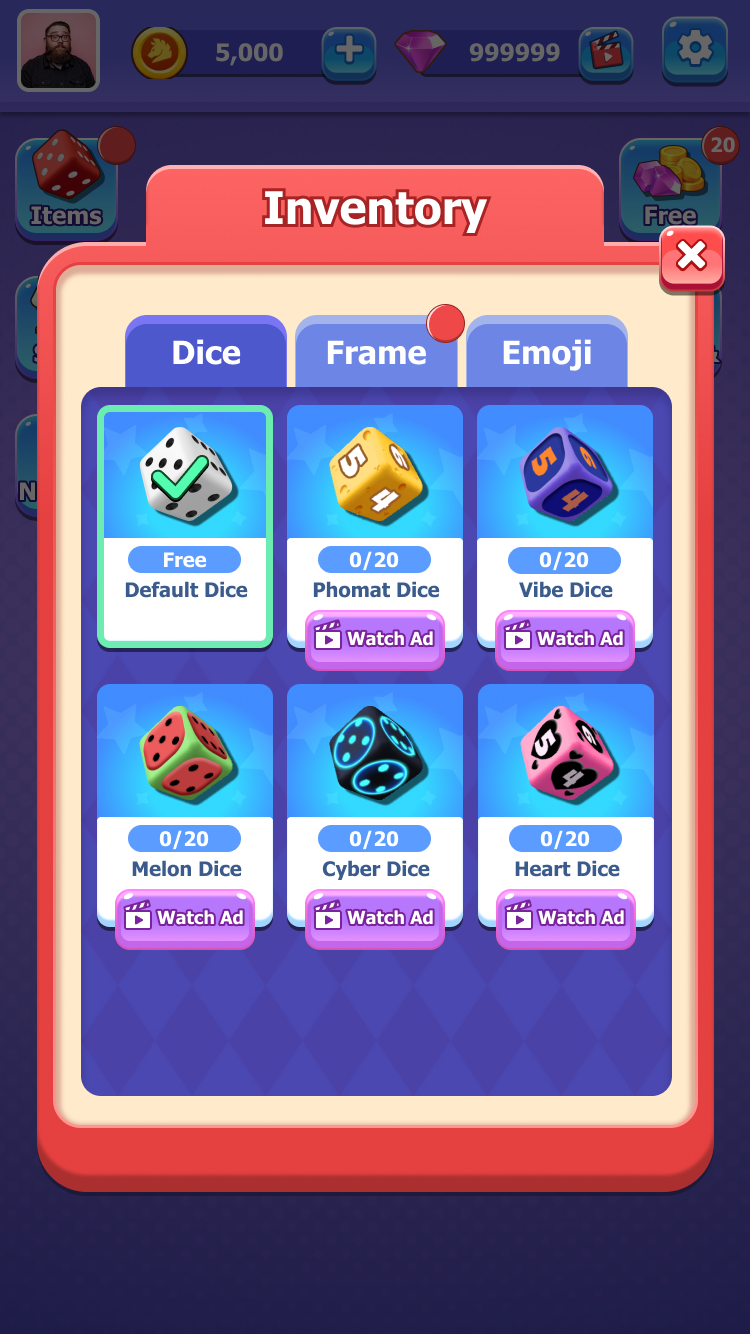Watch ad for Heart Dice

click(566, 918)
